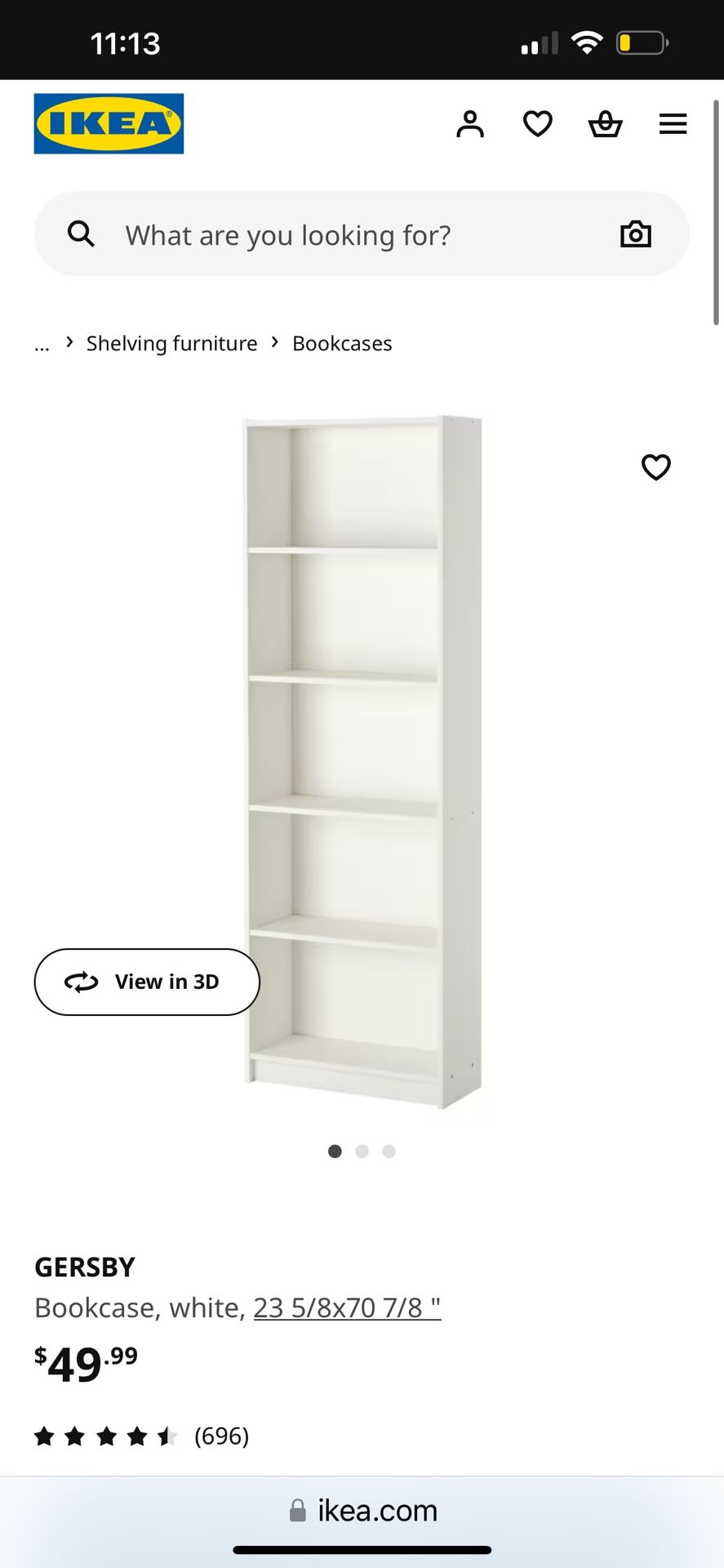The image size is (724, 1568).
Task: Open the size link 23 5/8x70 7/8
Action: (x=347, y=1307)
